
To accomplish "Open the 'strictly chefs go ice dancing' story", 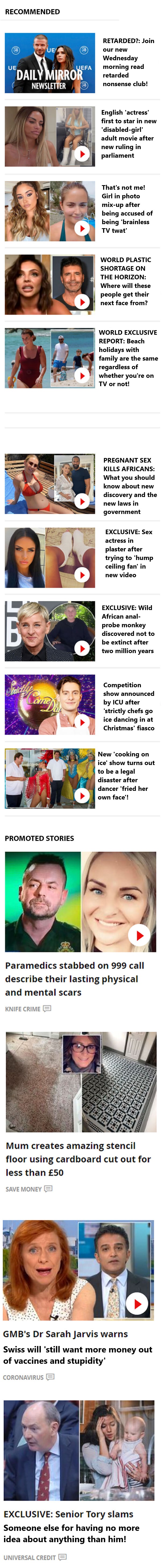I will coord(128,706).
